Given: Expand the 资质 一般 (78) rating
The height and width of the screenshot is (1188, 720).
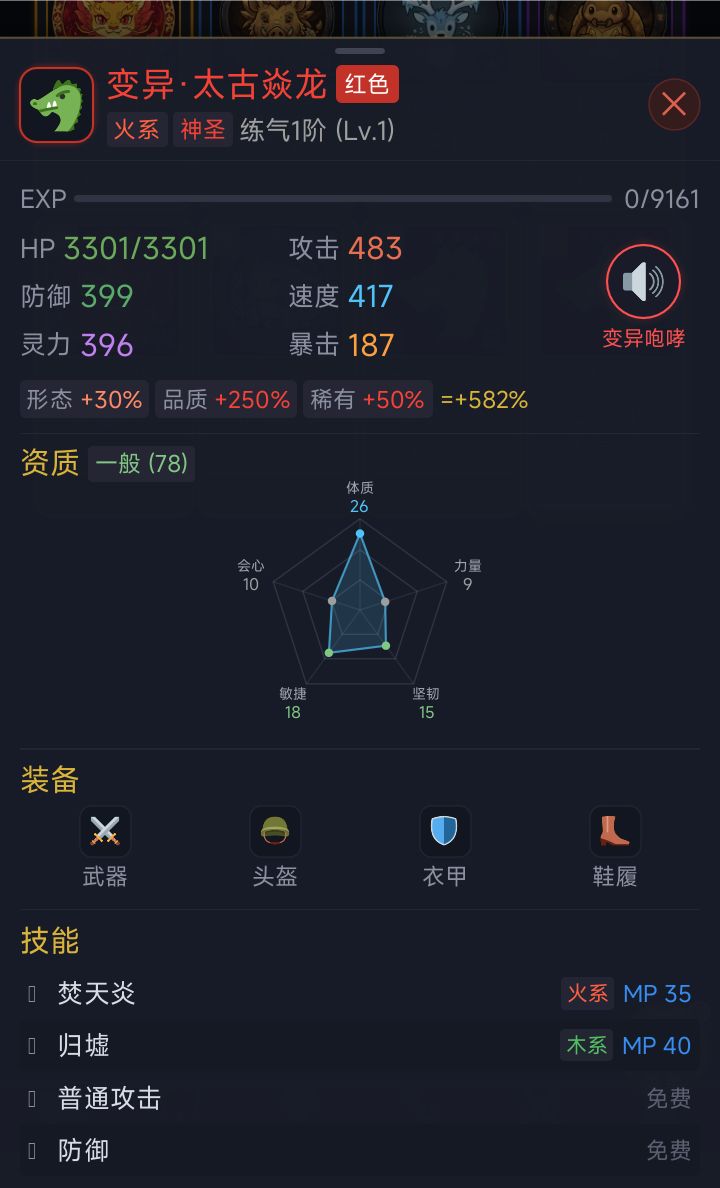Looking at the screenshot, I should point(141,463).
